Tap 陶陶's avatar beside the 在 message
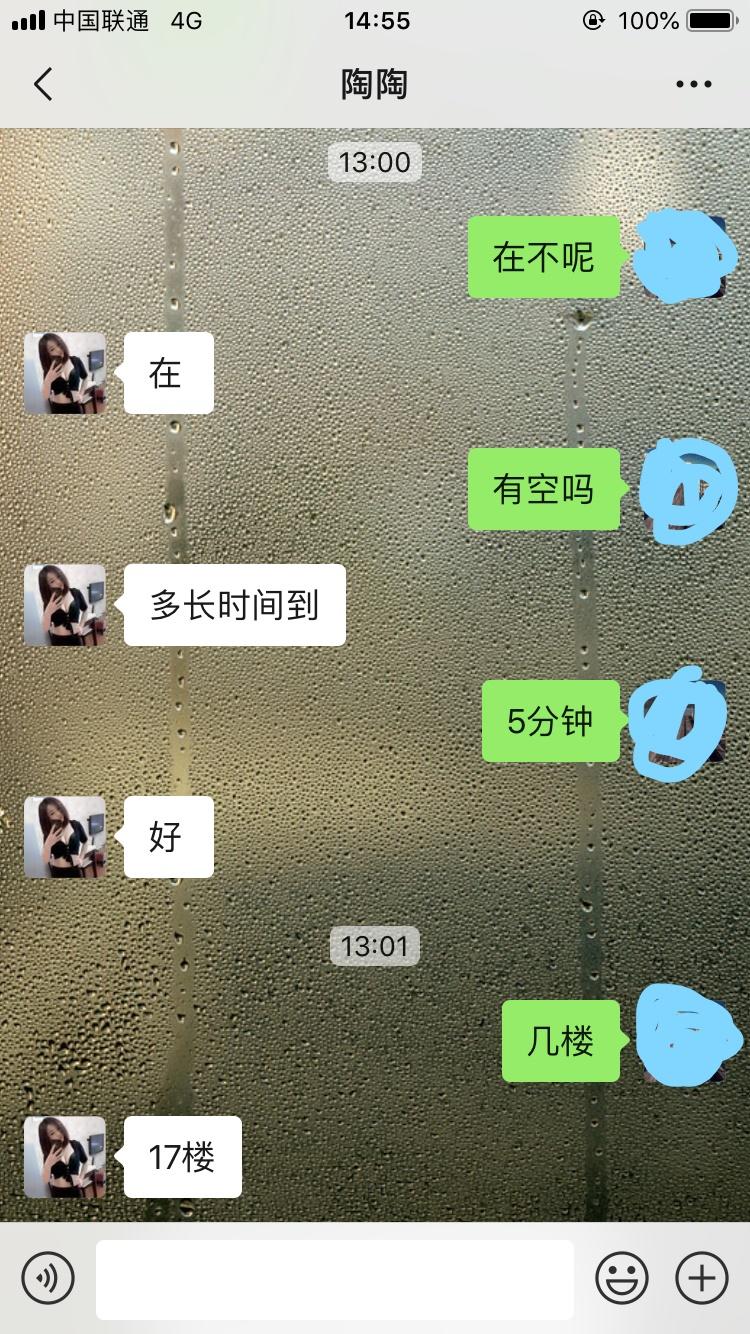This screenshot has height=1334, width=750. click(65, 372)
